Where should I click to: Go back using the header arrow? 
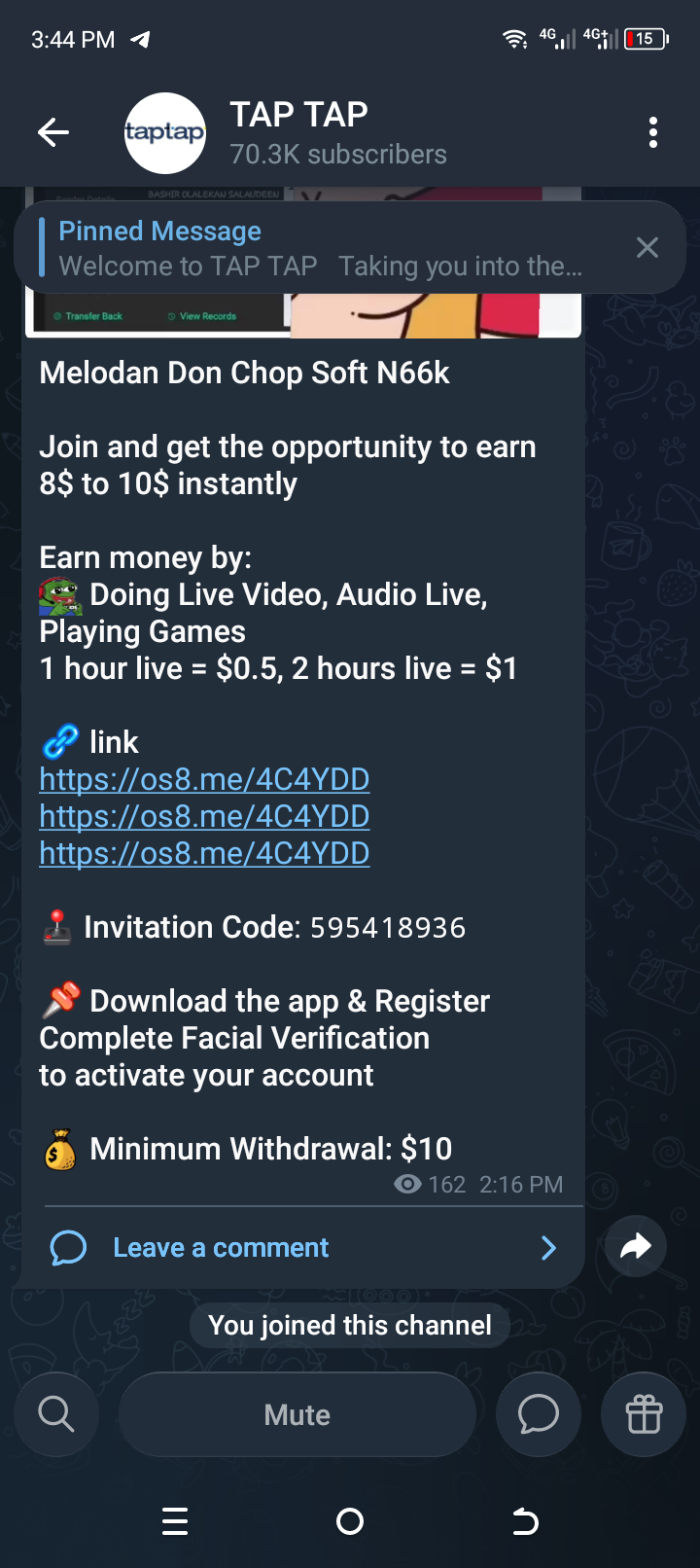click(x=53, y=132)
